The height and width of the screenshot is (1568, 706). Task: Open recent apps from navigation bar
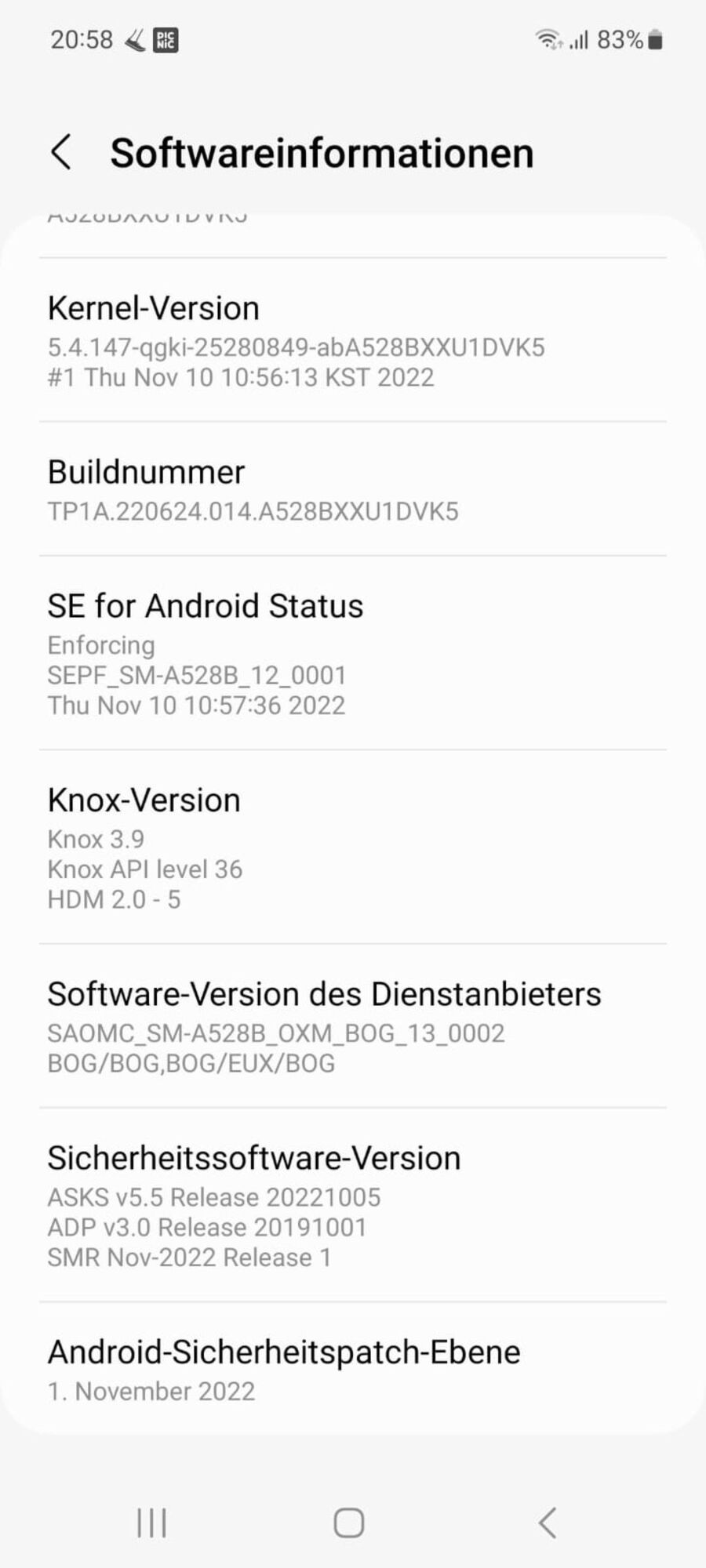point(151,1523)
